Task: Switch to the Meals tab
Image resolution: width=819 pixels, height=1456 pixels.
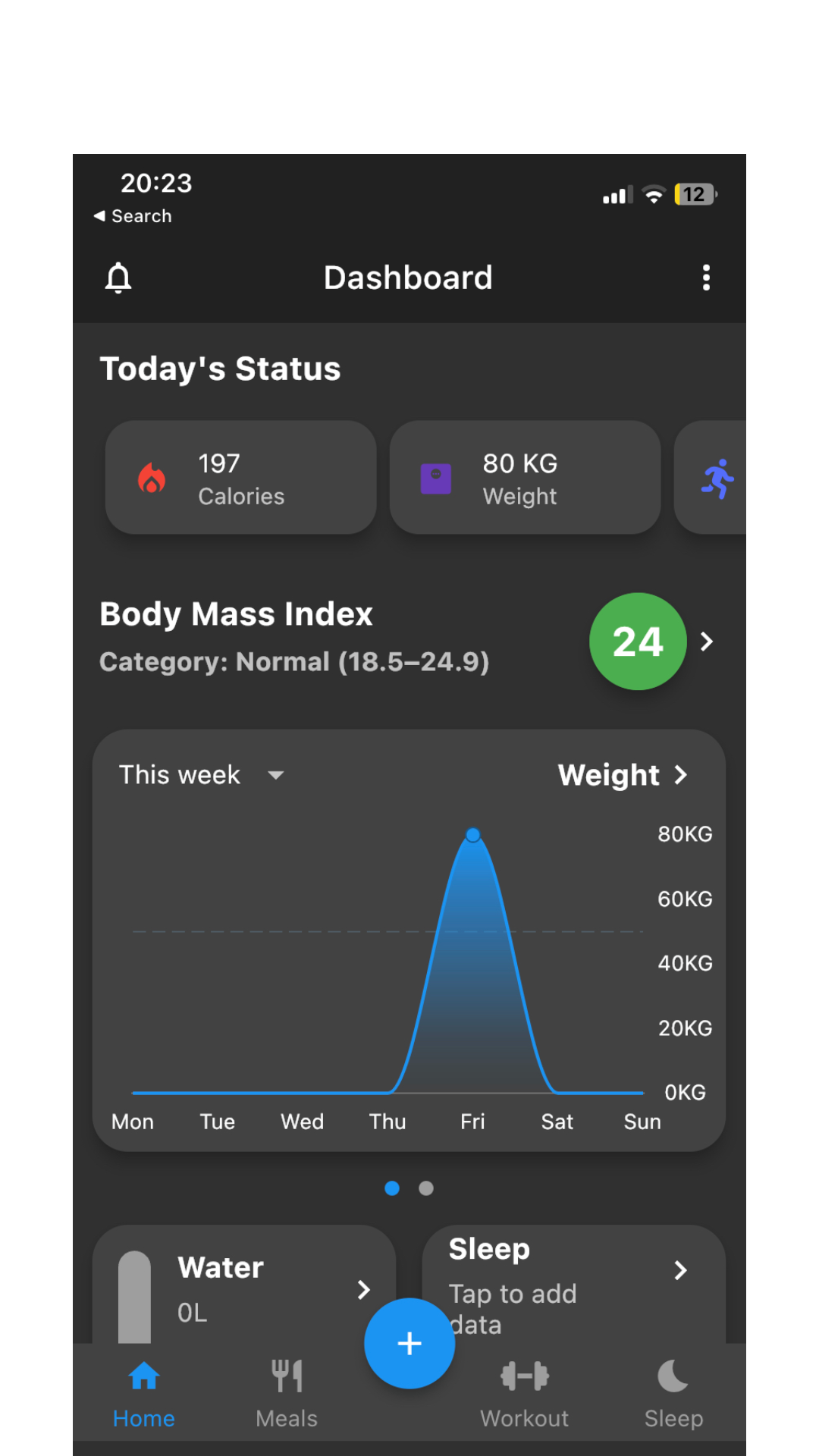Action: (x=287, y=1394)
